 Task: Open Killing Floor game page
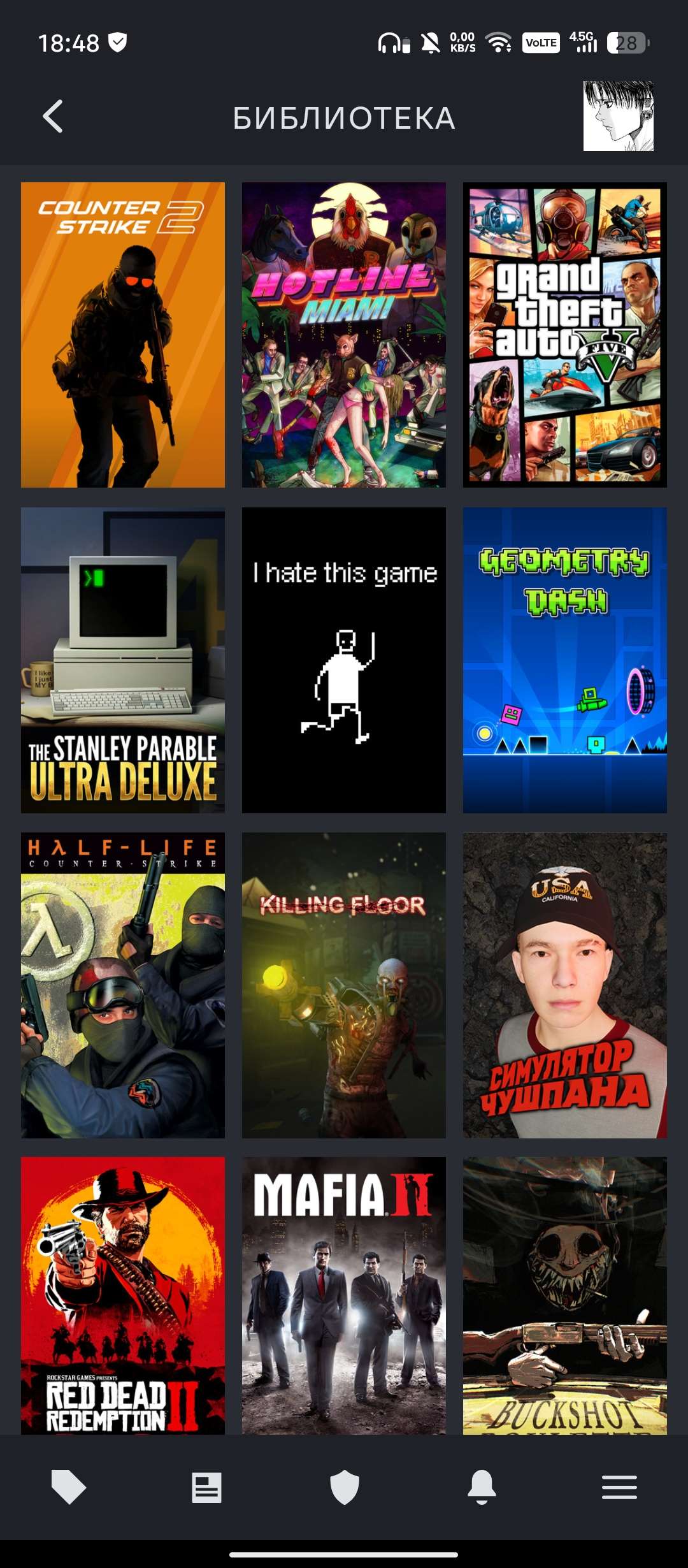click(x=344, y=985)
